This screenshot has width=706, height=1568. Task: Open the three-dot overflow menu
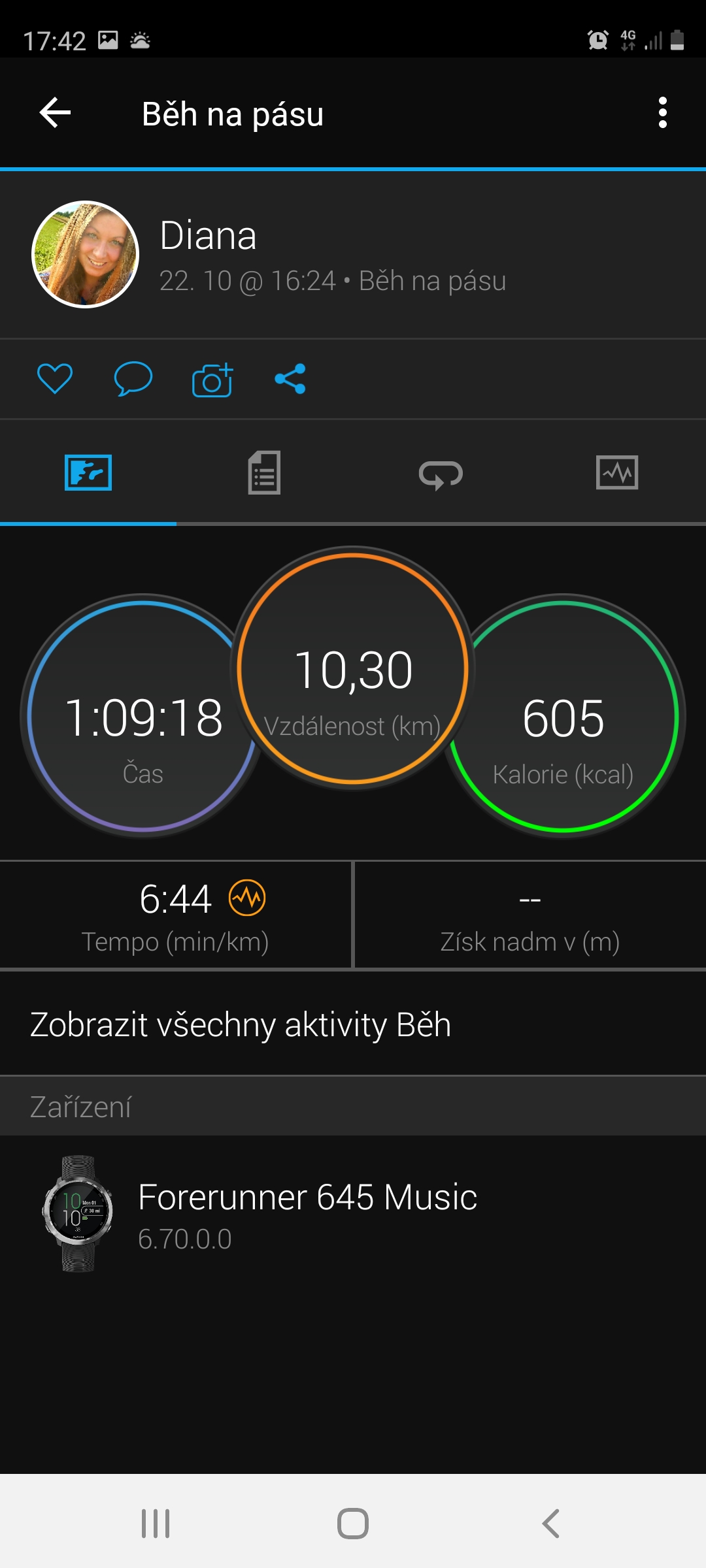[663, 113]
